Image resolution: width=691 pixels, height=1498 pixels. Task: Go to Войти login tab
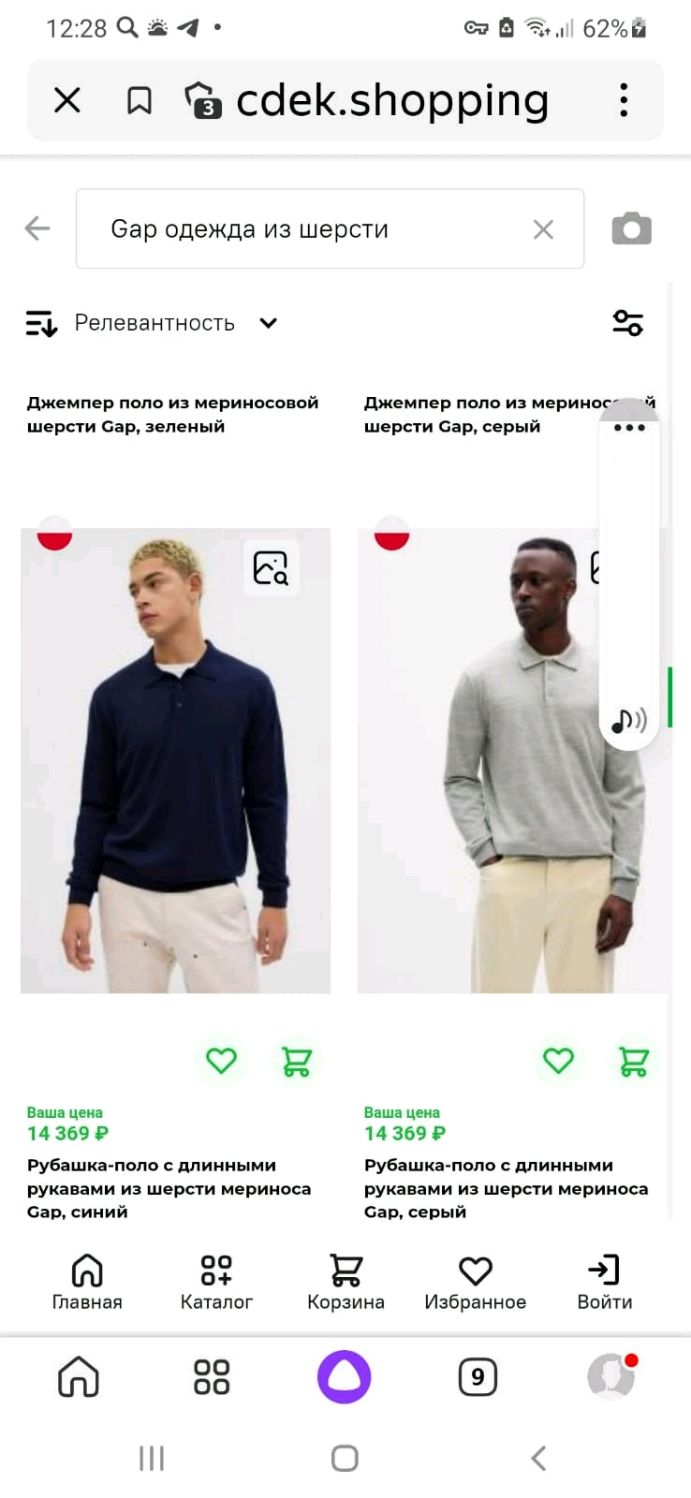[605, 1282]
